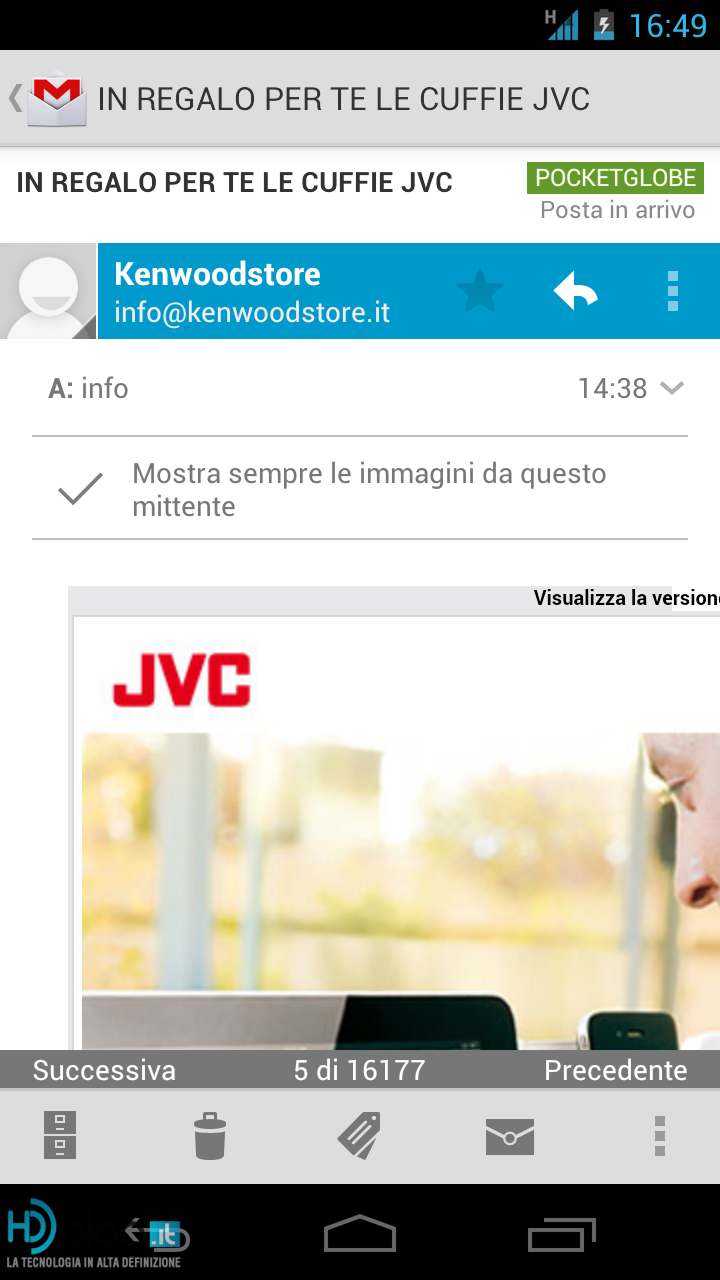Archive this email with the cabinet icon

pyautogui.click(x=60, y=1136)
